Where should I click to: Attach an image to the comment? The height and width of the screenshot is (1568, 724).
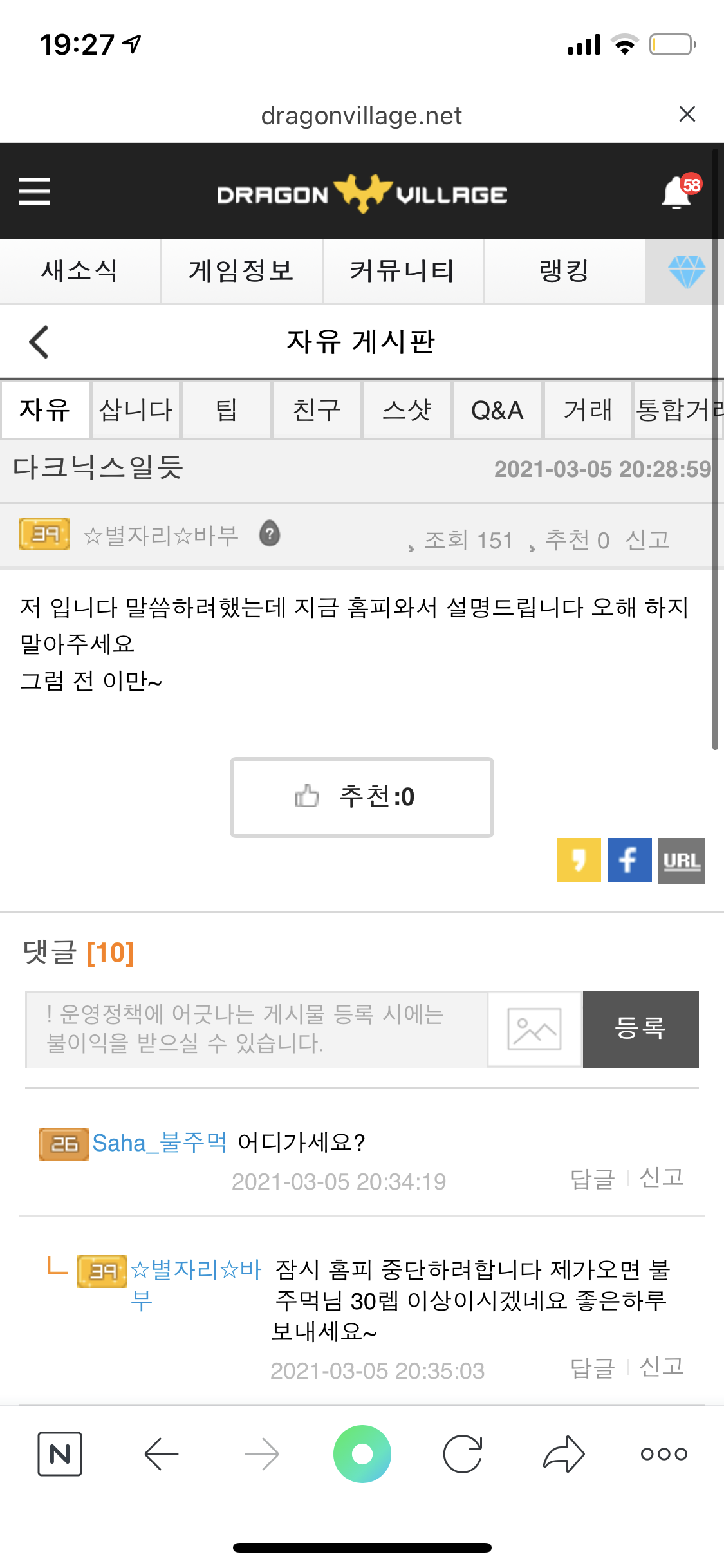coord(534,1029)
